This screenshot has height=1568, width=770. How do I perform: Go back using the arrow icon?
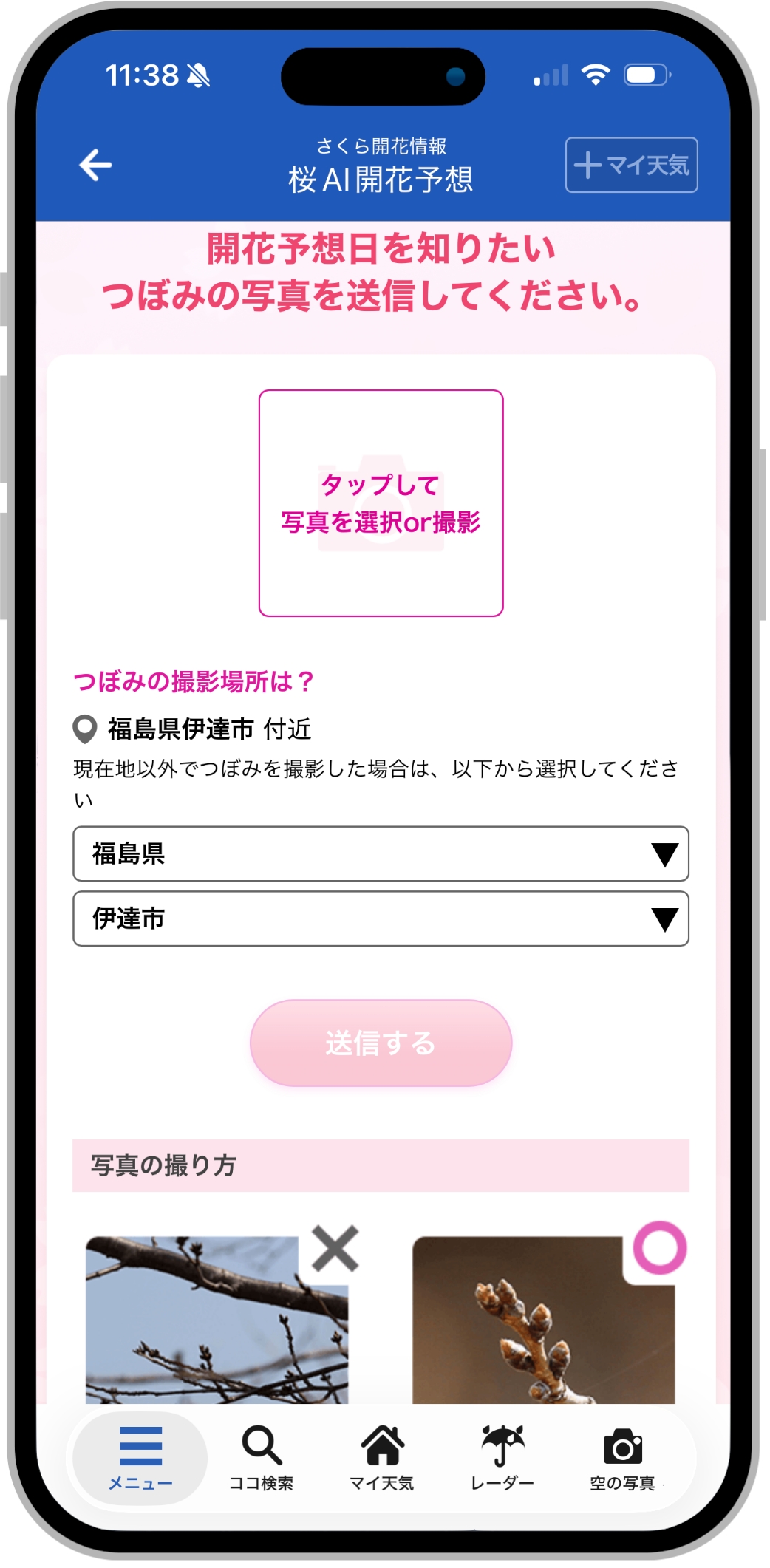tap(96, 165)
